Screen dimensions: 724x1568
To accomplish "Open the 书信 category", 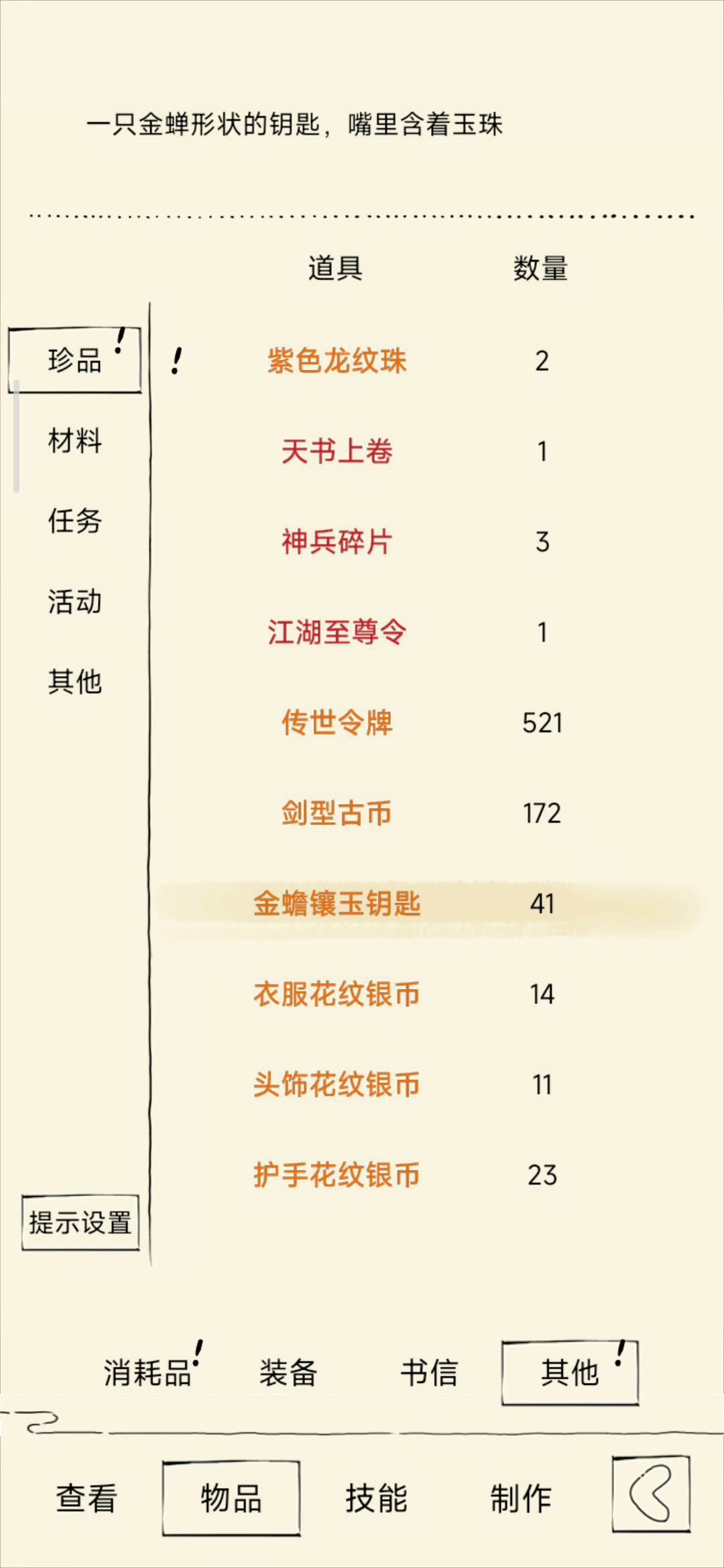I will point(429,1372).
